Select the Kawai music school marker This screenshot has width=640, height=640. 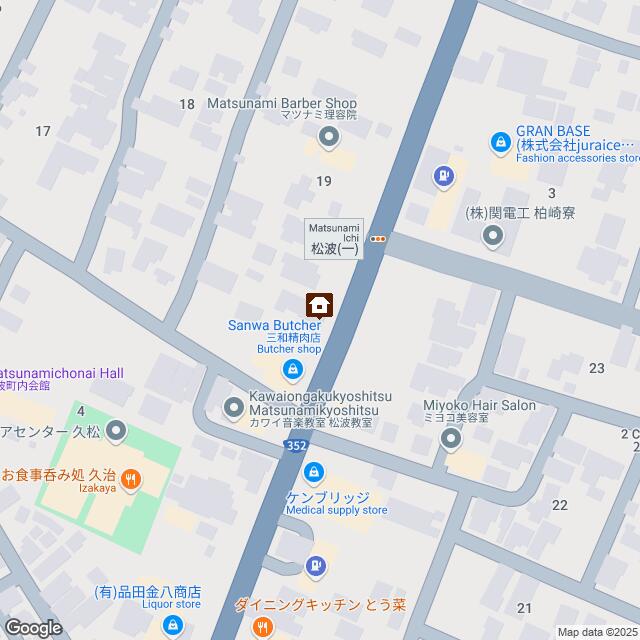pyautogui.click(x=232, y=407)
